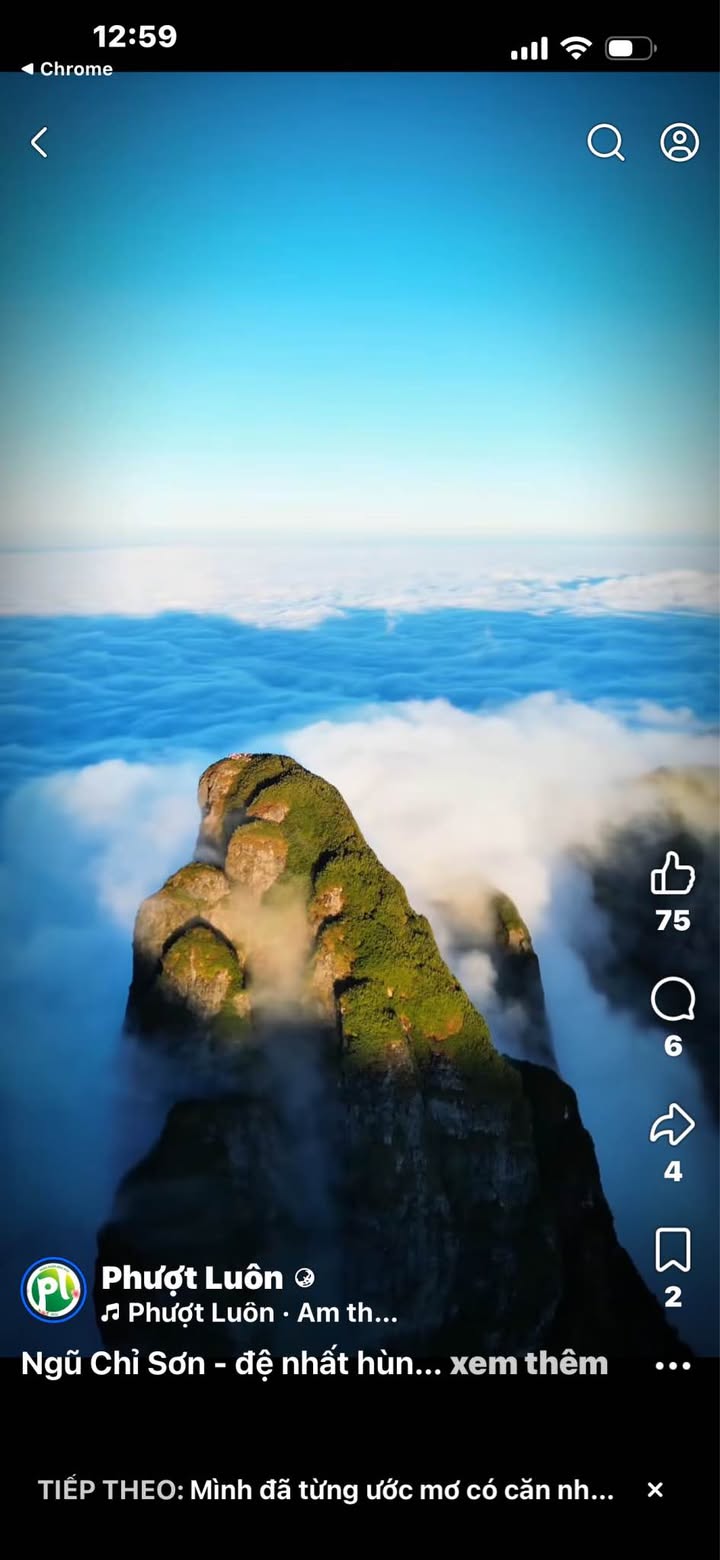Open the three-dot more options menu
Viewport: 720px width, 1560px height.
click(x=672, y=1365)
